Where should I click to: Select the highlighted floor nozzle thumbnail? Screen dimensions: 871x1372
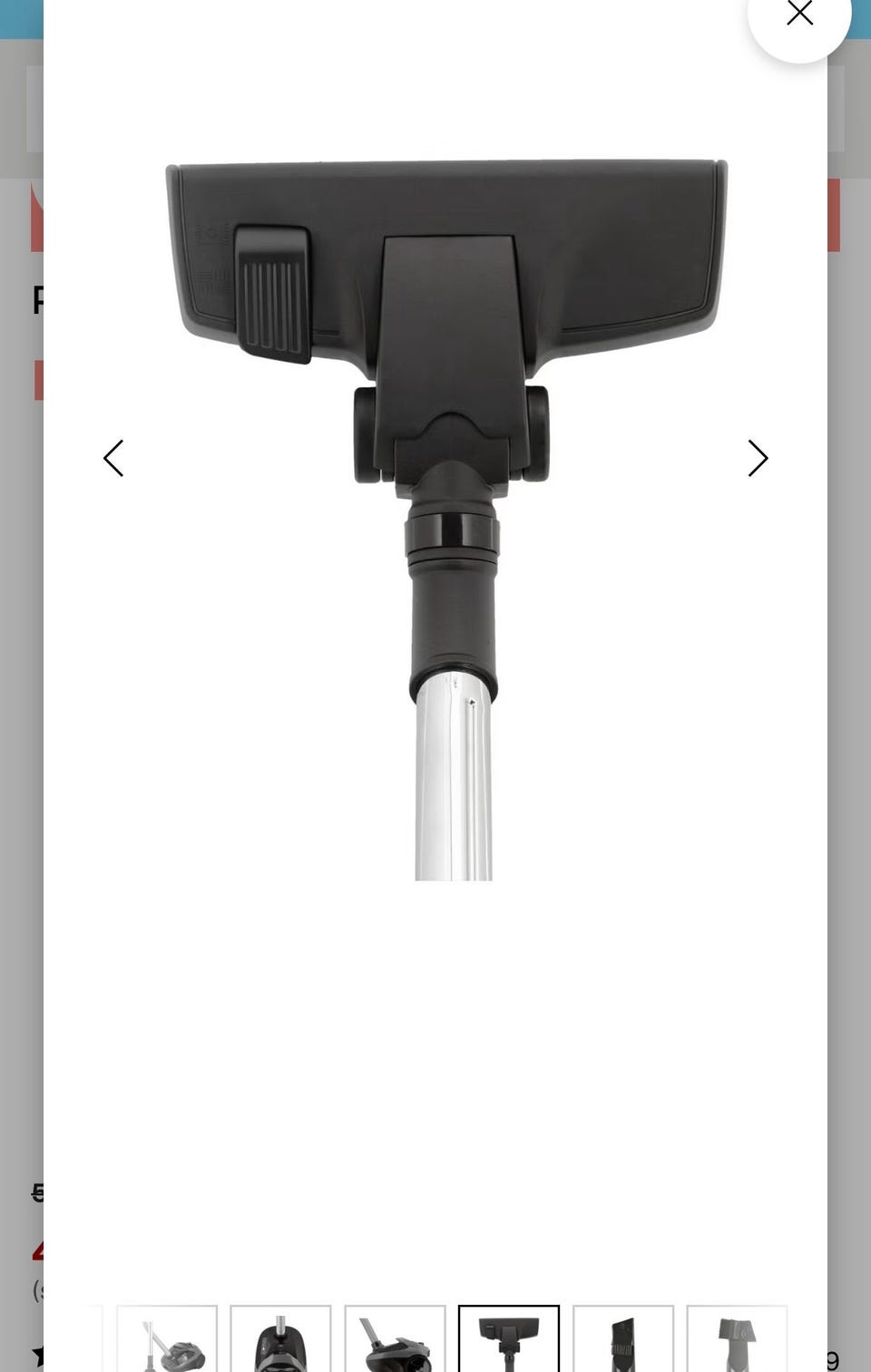(x=509, y=1341)
